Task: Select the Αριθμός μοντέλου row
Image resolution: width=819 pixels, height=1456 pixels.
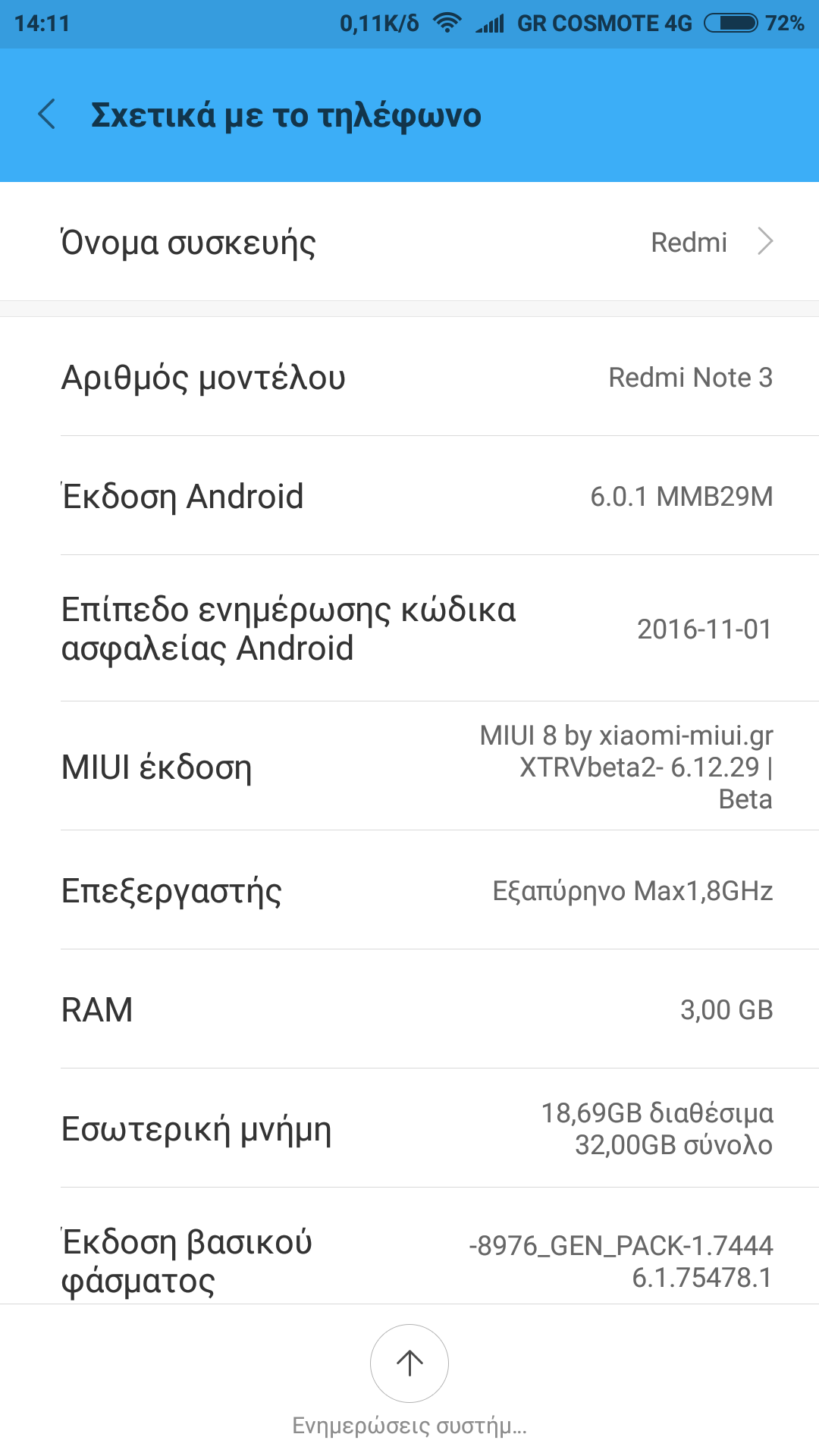Action: click(409, 377)
